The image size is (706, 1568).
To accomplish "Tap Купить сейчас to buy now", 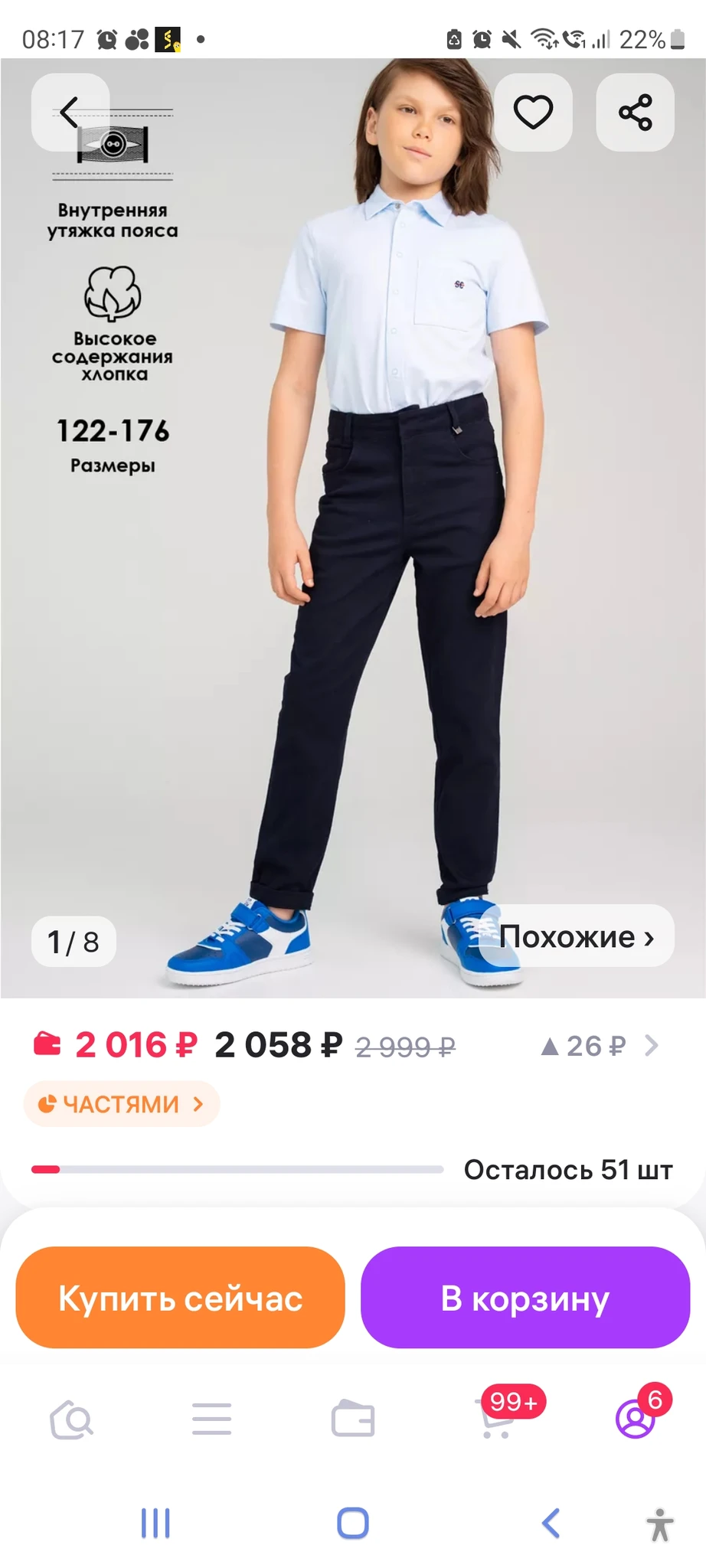I will [180, 1298].
